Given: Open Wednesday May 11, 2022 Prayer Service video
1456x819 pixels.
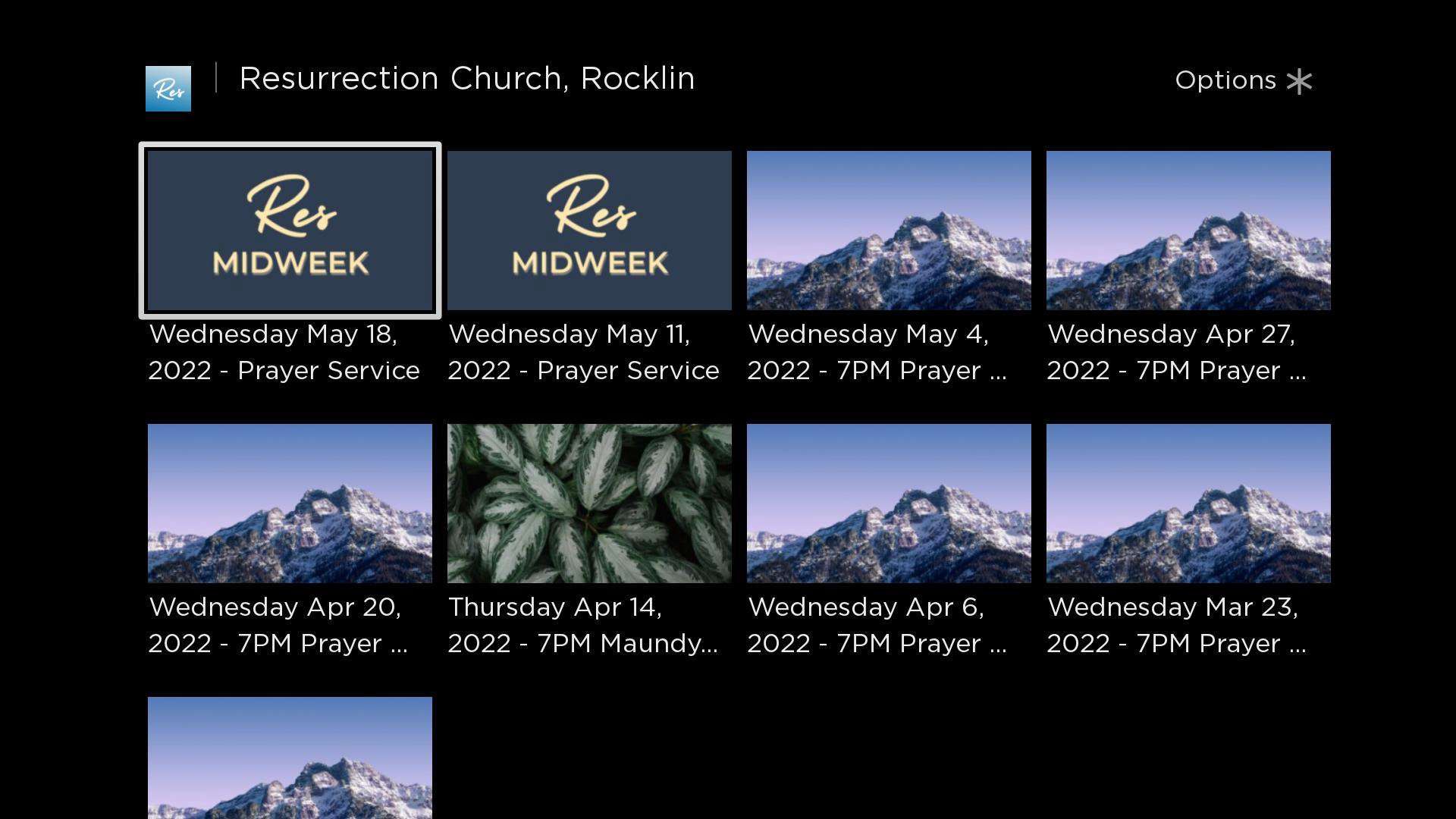Looking at the screenshot, I should [x=589, y=231].
